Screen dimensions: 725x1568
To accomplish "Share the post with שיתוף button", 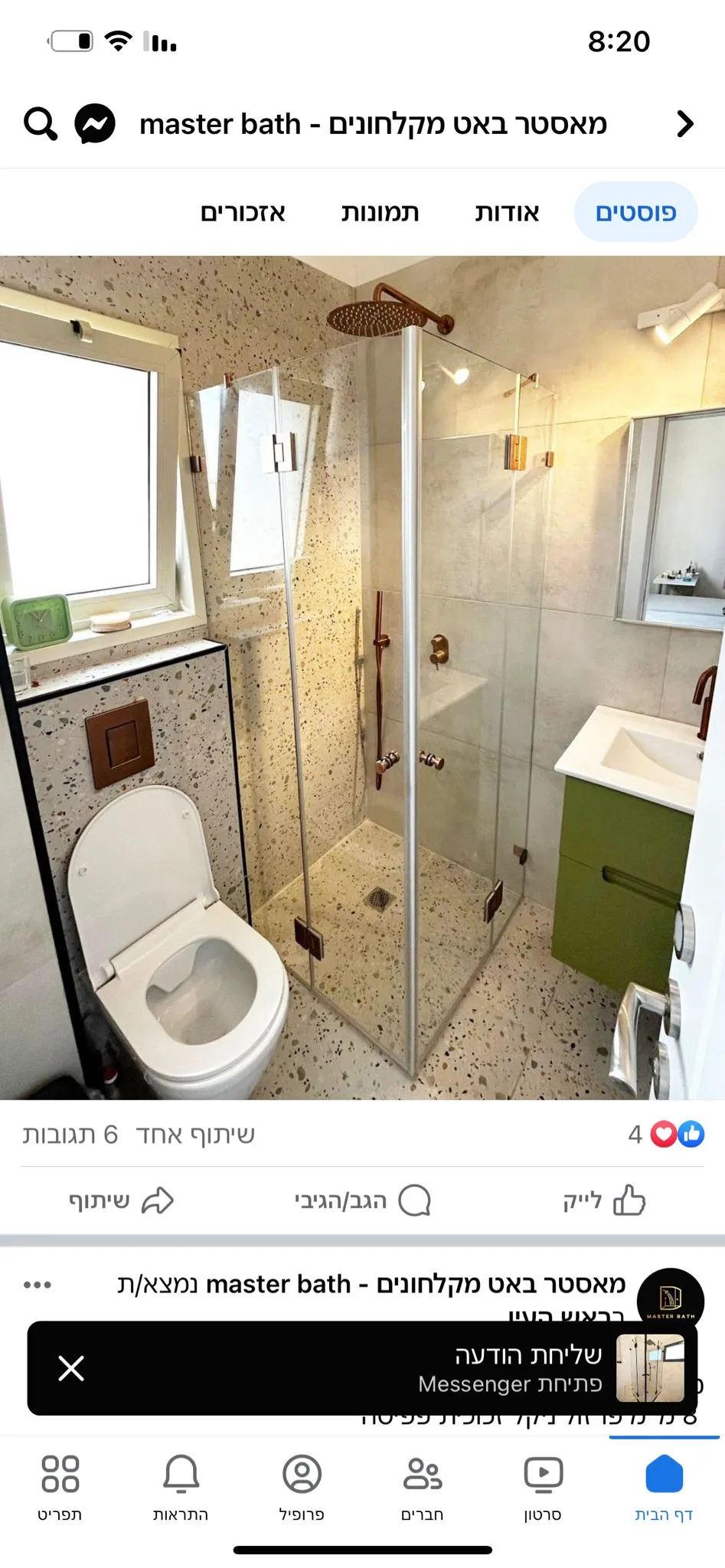I will coord(121,1200).
